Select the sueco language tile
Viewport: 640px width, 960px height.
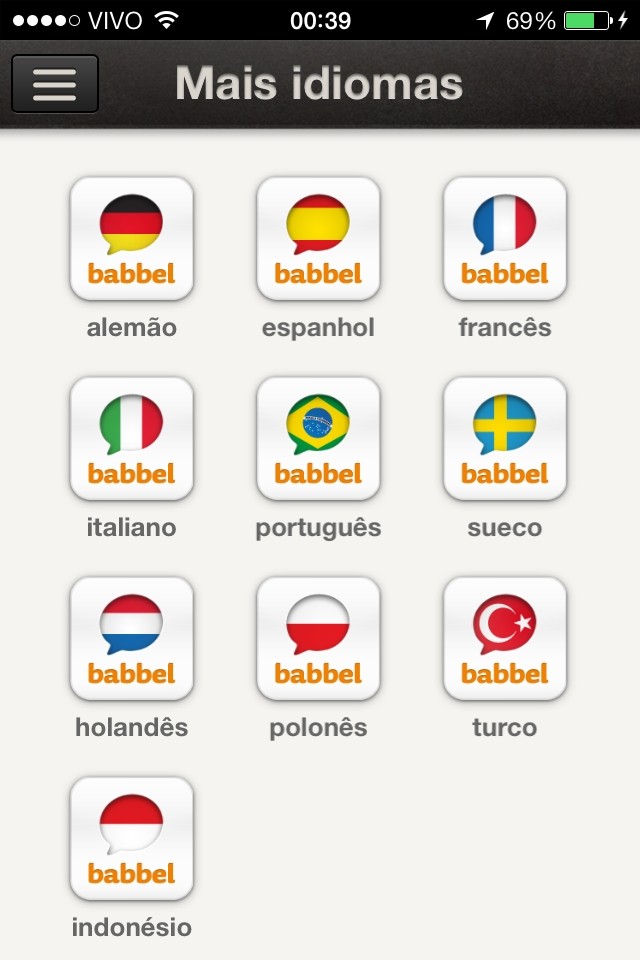click(x=505, y=440)
